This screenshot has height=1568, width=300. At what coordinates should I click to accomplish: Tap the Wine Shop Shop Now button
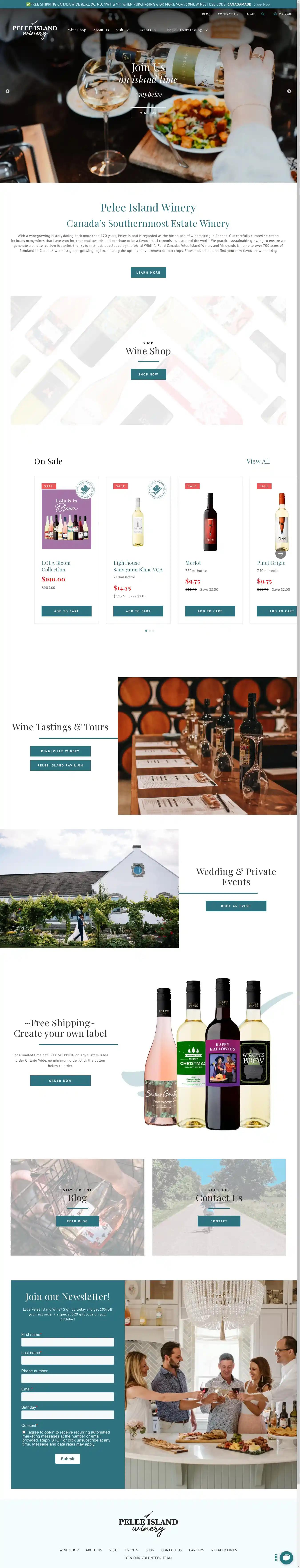tap(148, 374)
